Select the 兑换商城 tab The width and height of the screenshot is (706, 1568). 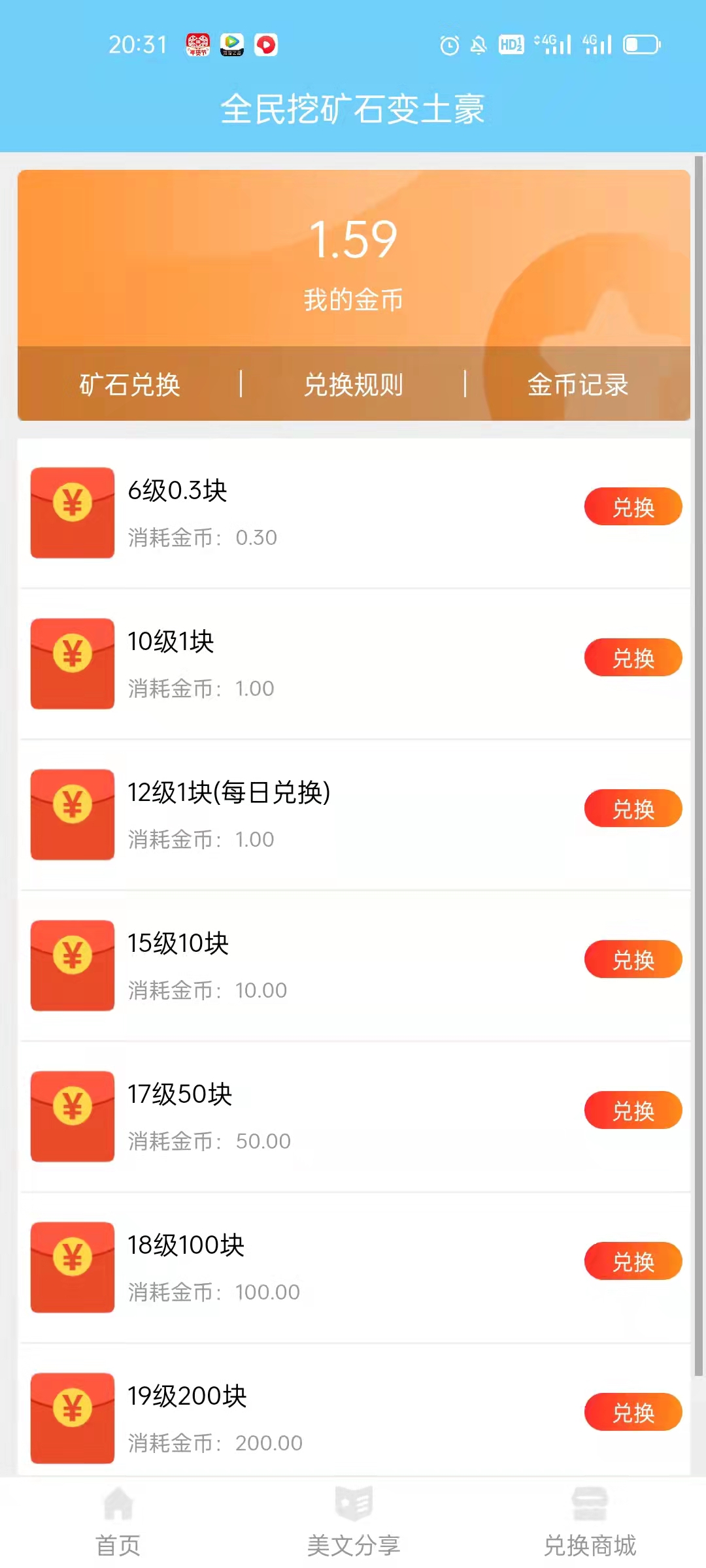point(590,1522)
